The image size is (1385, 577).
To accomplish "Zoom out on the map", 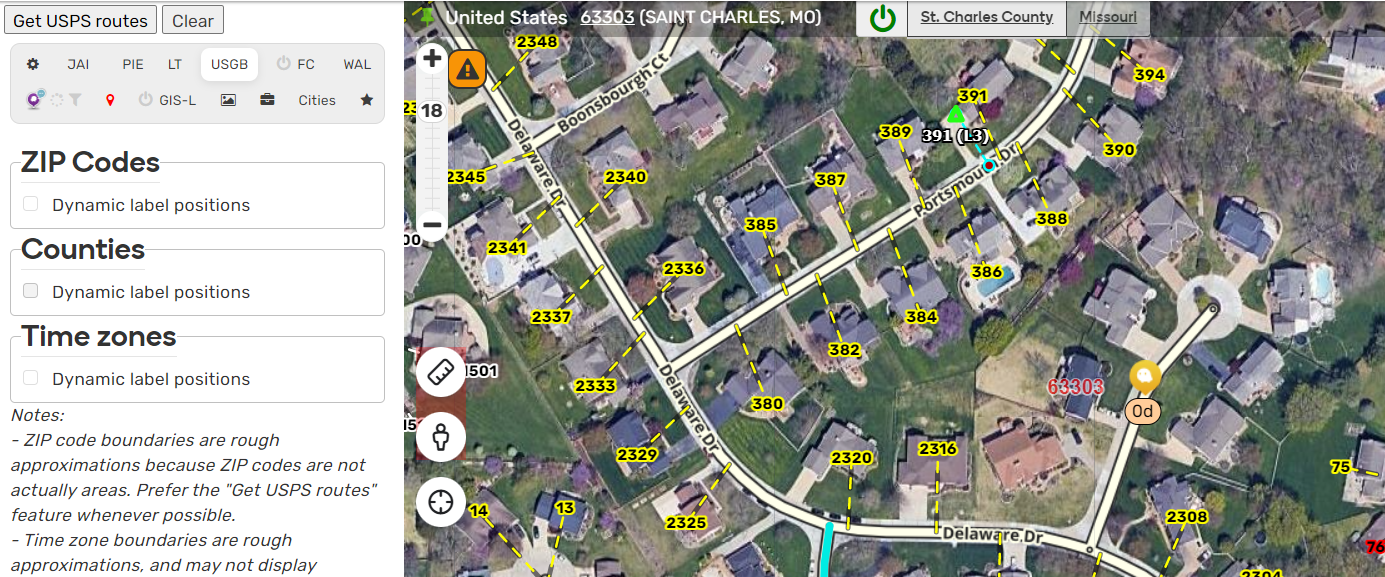I will tap(432, 224).
